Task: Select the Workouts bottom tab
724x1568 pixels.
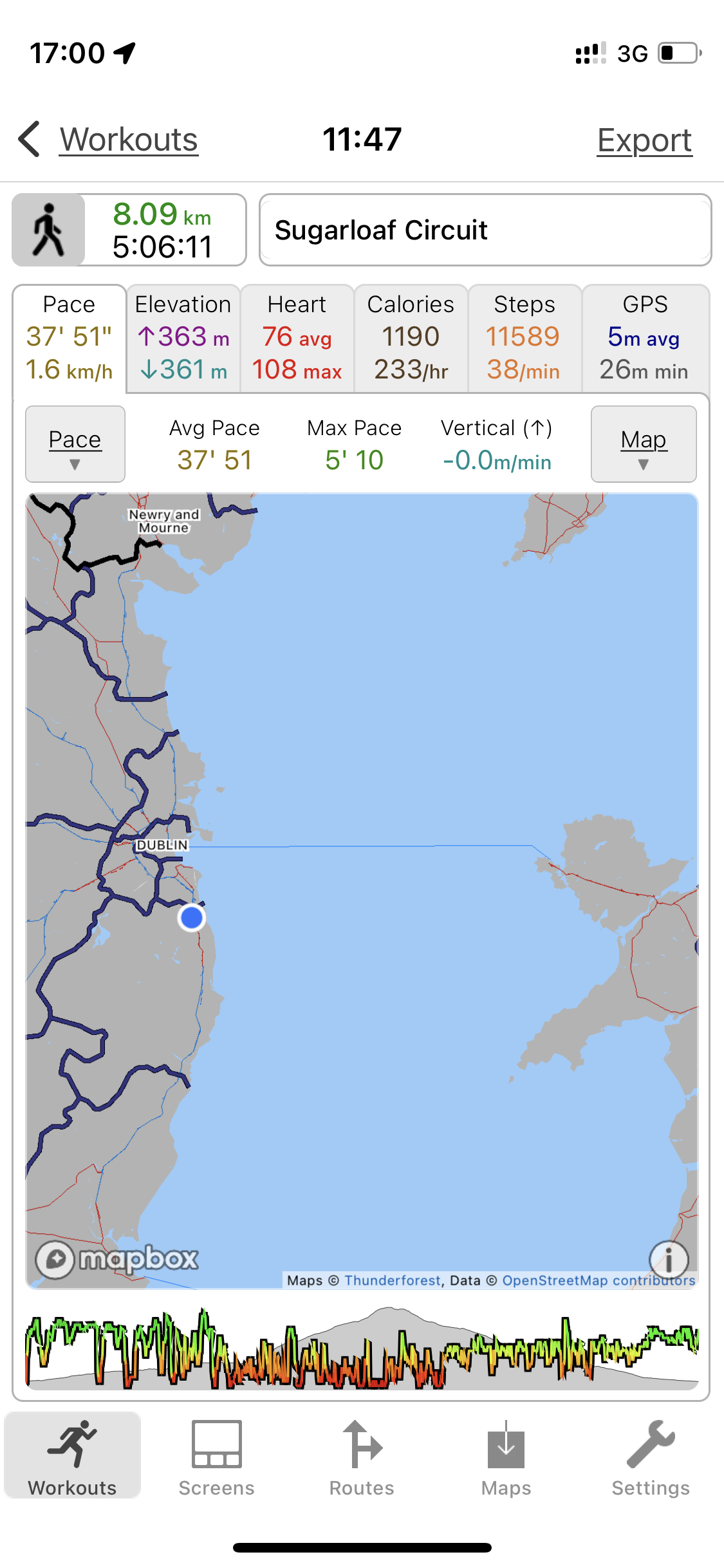Action: pos(72,1459)
